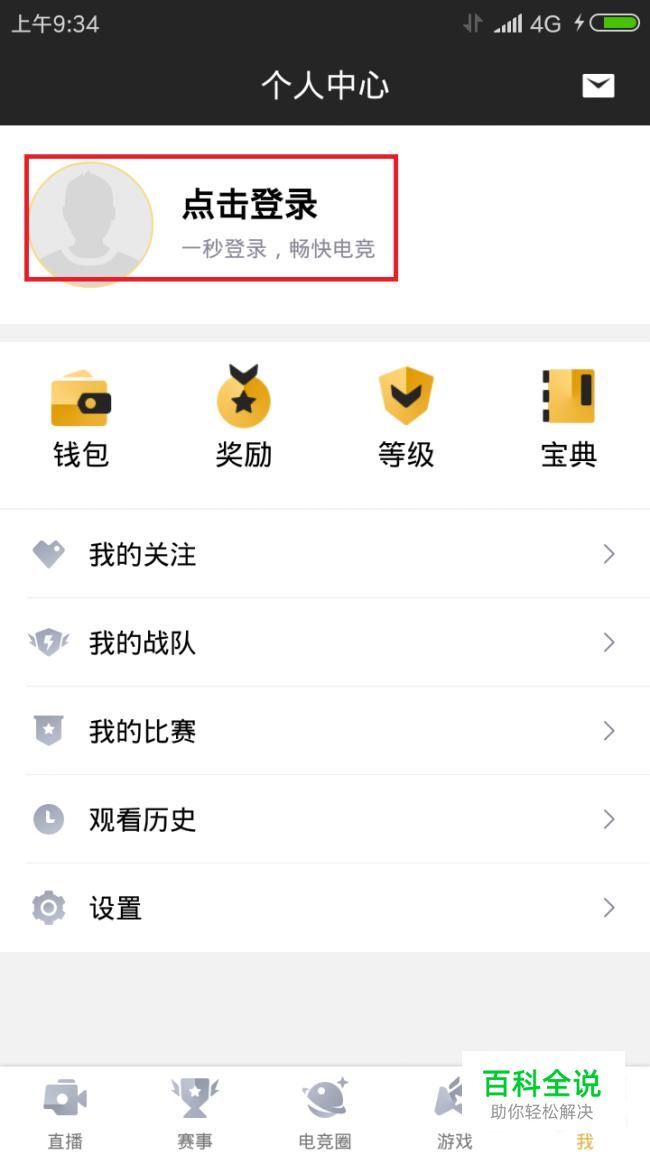The width and height of the screenshot is (650, 1155).
Task: Open 我的关注 row
Action: (x=325, y=554)
